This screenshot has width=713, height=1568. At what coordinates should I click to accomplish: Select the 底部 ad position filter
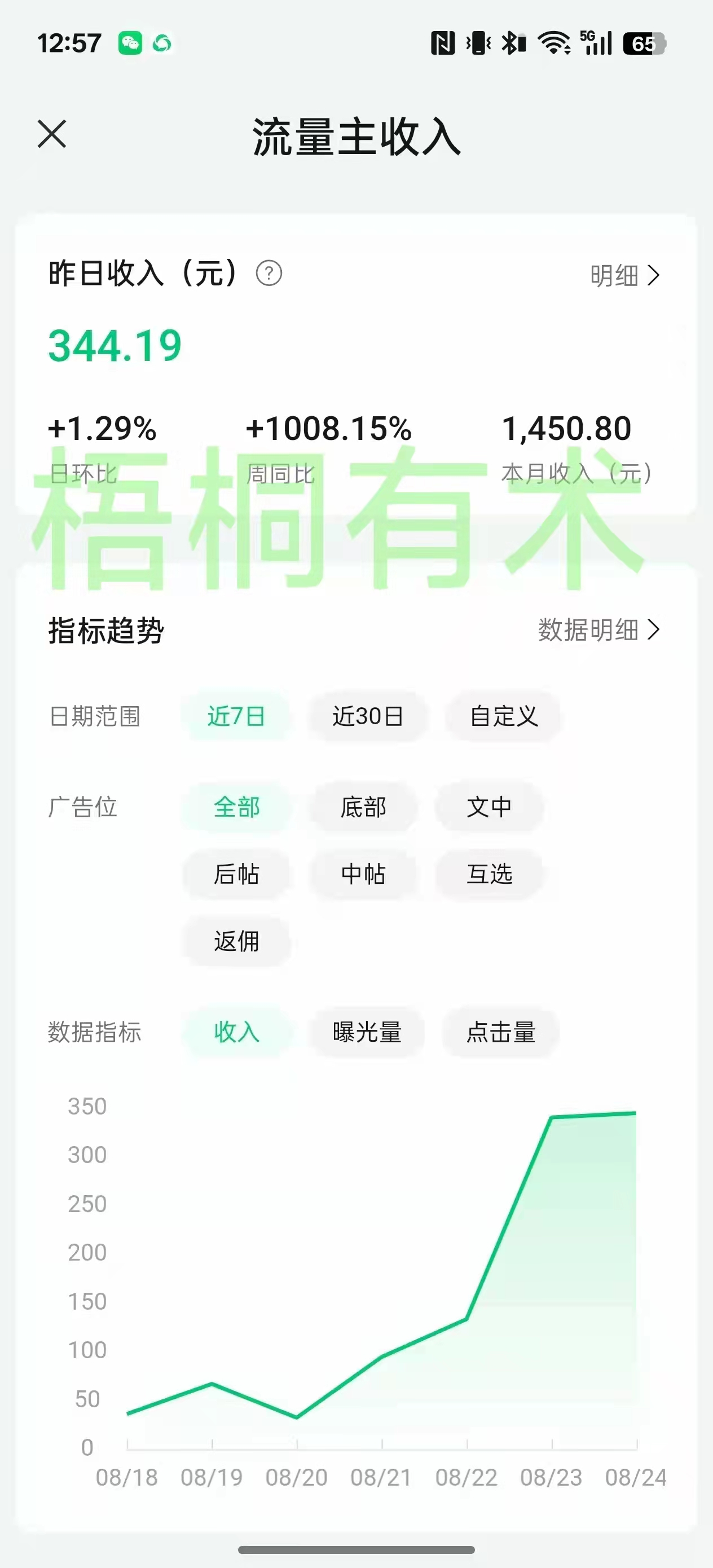[363, 808]
